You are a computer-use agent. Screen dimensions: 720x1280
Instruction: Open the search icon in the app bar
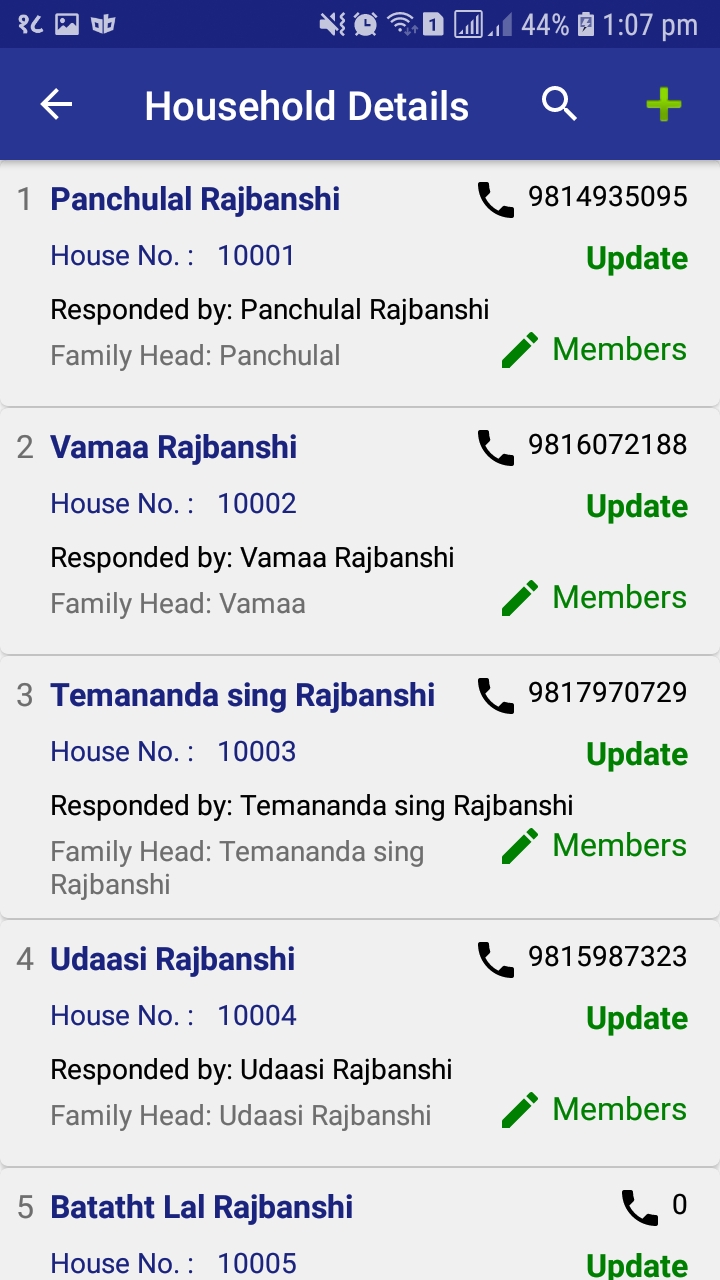(x=559, y=104)
